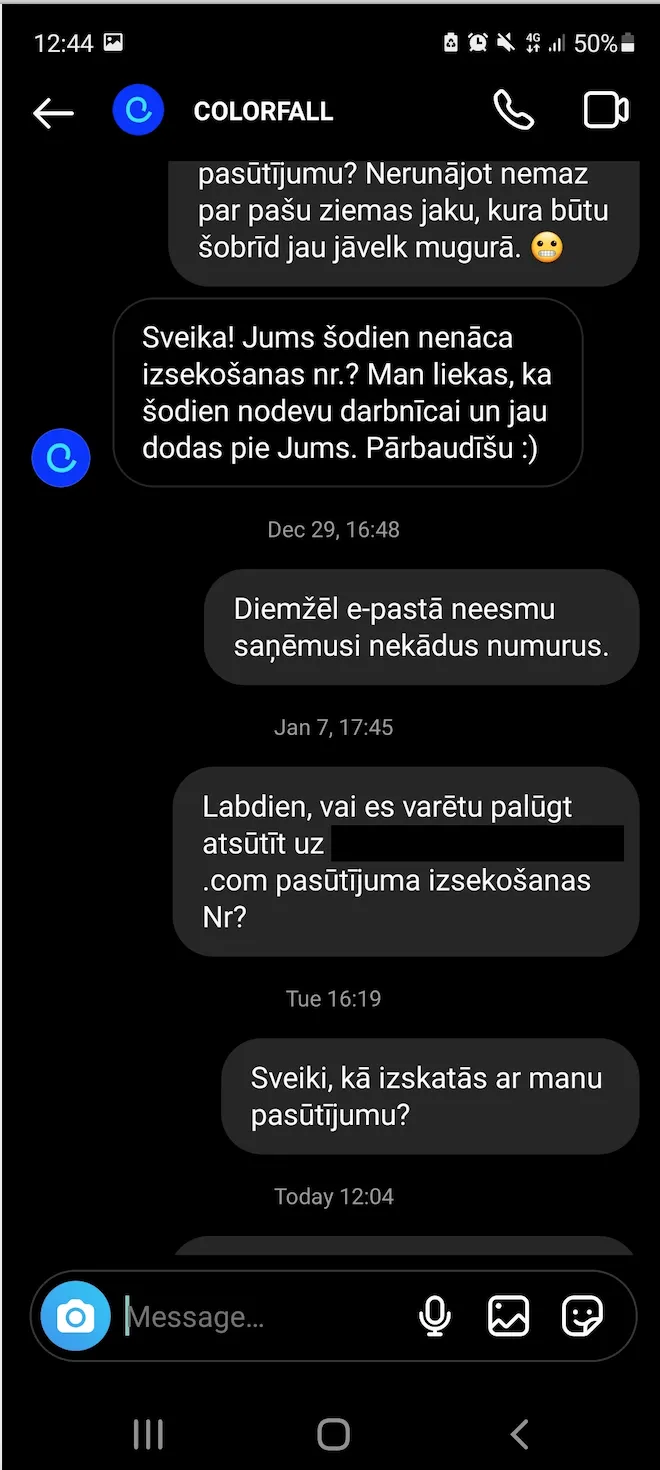Open camera from the message bar
Screen dimensions: 660x1470
point(75,1317)
